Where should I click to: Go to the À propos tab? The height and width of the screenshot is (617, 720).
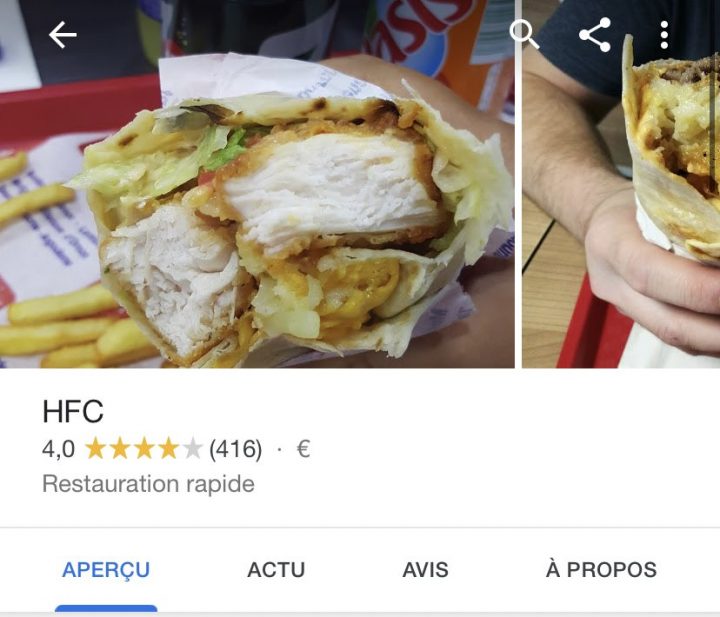(601, 570)
